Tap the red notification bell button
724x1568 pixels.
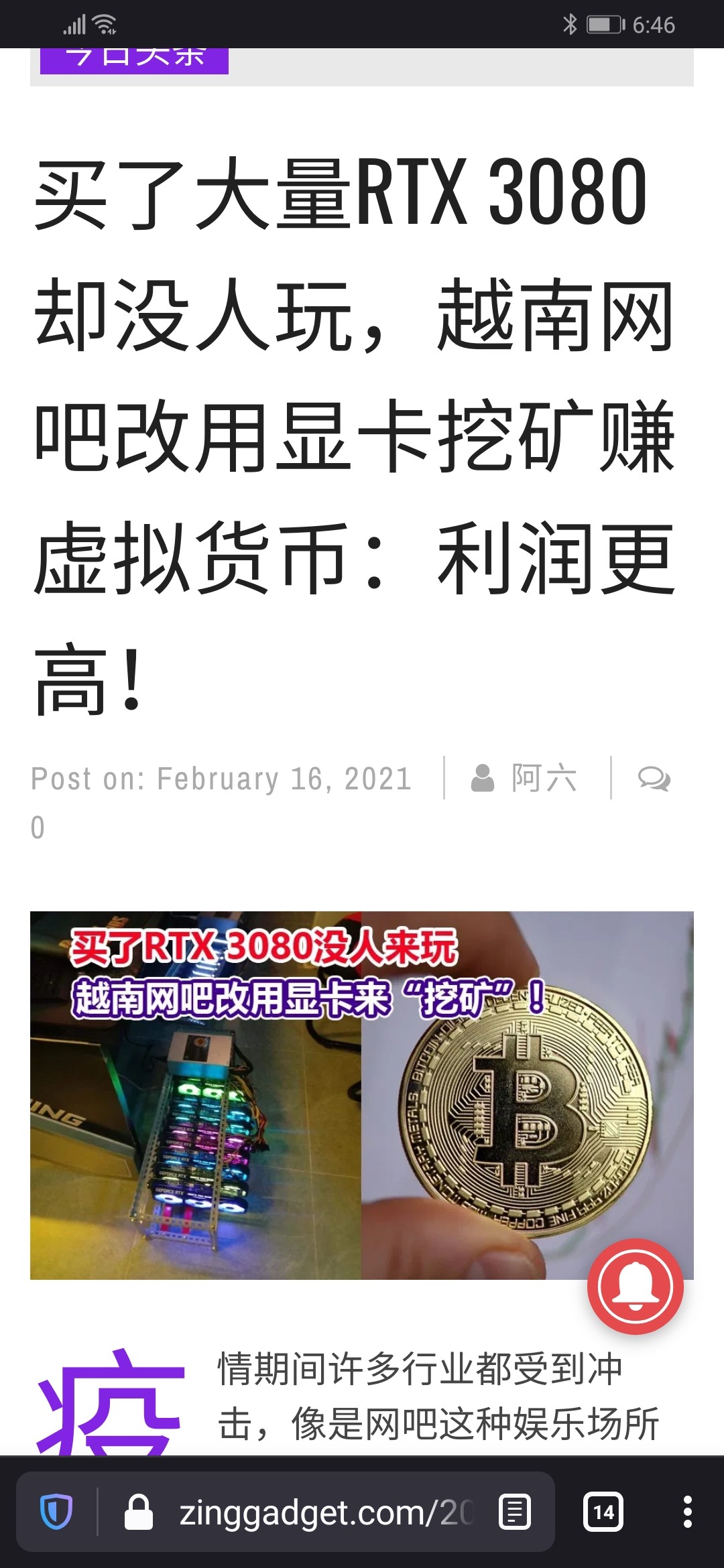tap(635, 1287)
